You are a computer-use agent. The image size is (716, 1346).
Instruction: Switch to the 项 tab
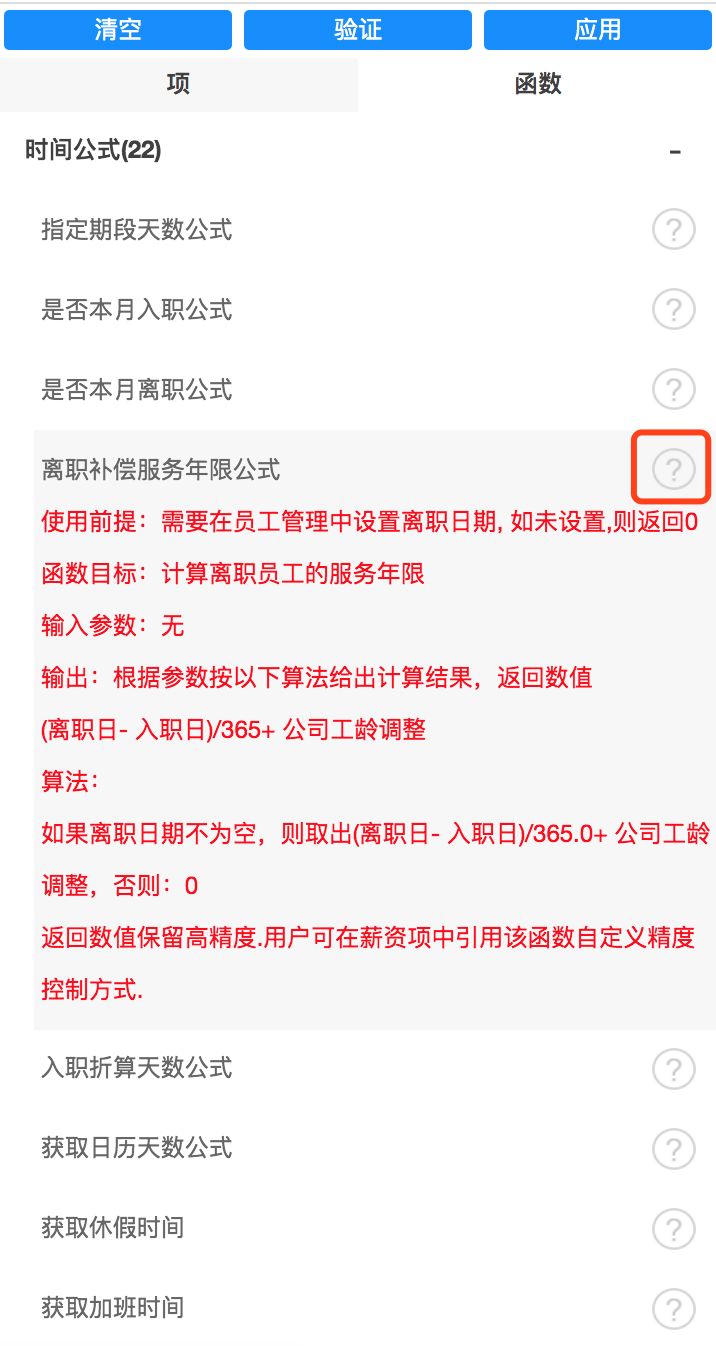(178, 85)
